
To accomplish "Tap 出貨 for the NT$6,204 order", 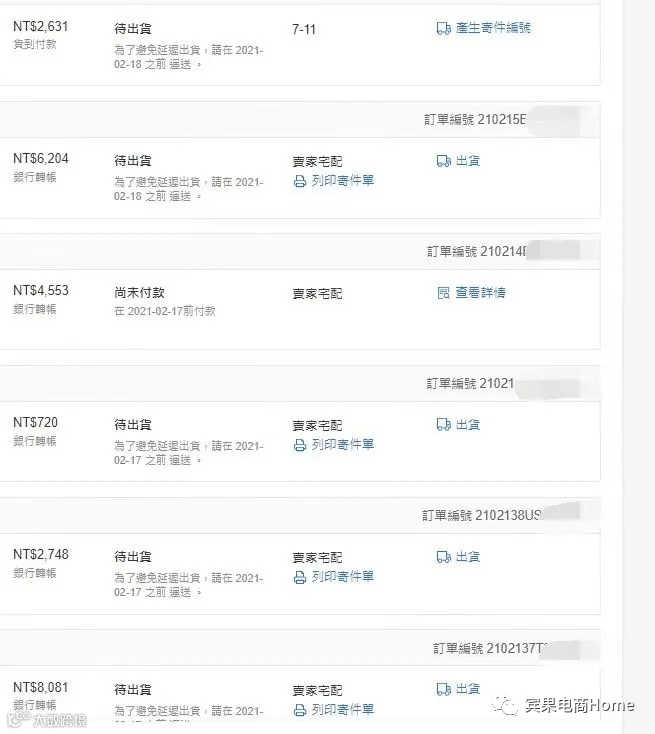I will (x=458, y=161).
